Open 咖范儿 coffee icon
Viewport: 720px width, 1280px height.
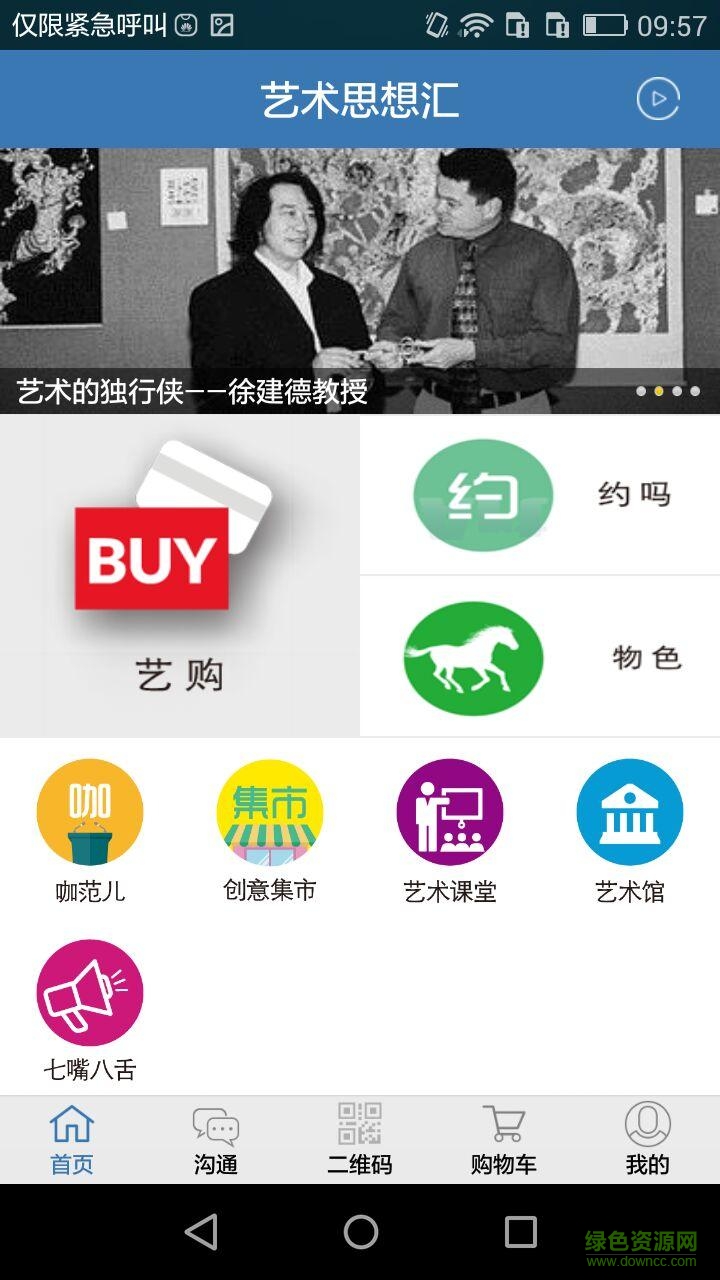tap(90, 812)
